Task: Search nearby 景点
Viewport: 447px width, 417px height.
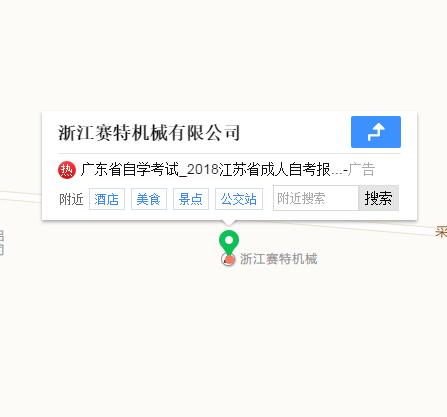Action: tap(191, 199)
